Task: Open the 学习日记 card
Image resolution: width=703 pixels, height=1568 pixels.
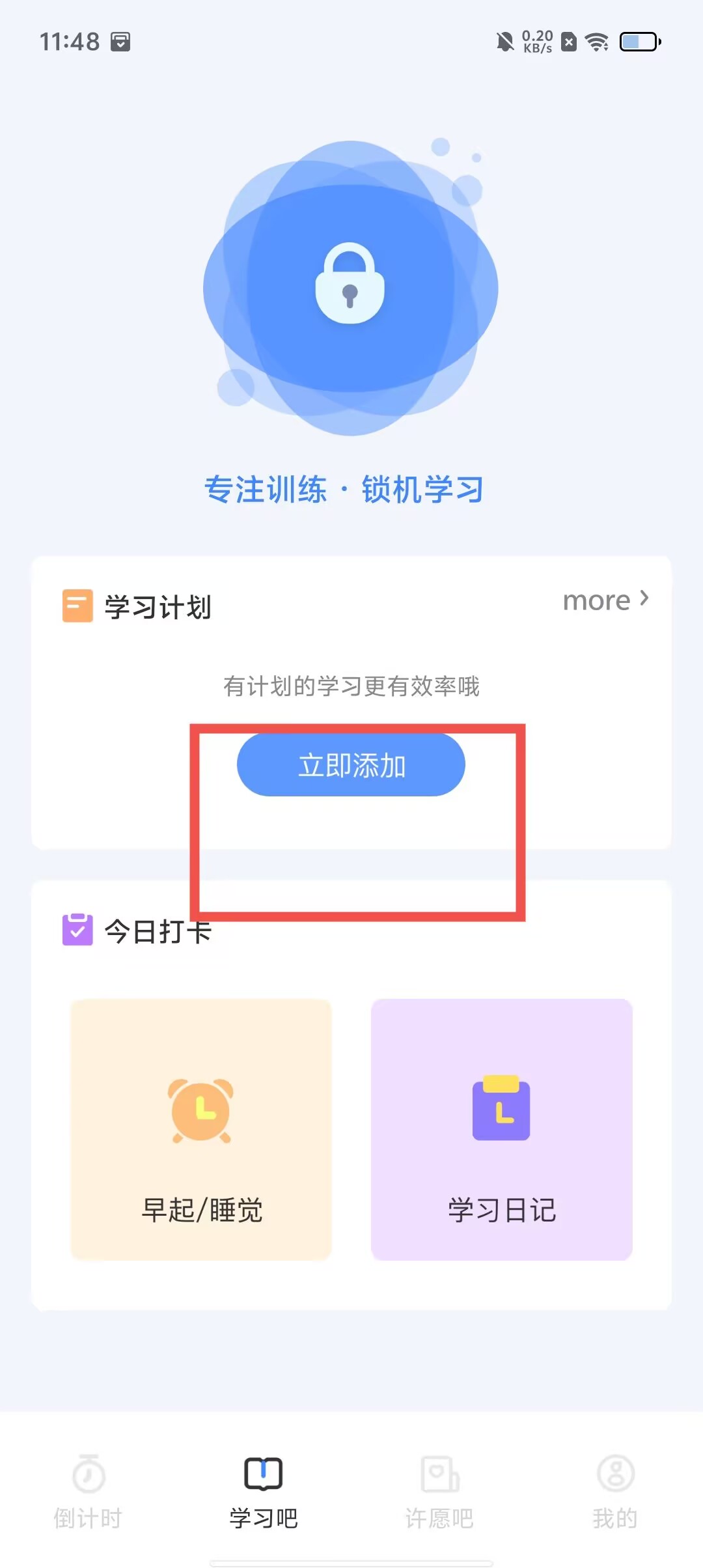Action: (x=501, y=1129)
